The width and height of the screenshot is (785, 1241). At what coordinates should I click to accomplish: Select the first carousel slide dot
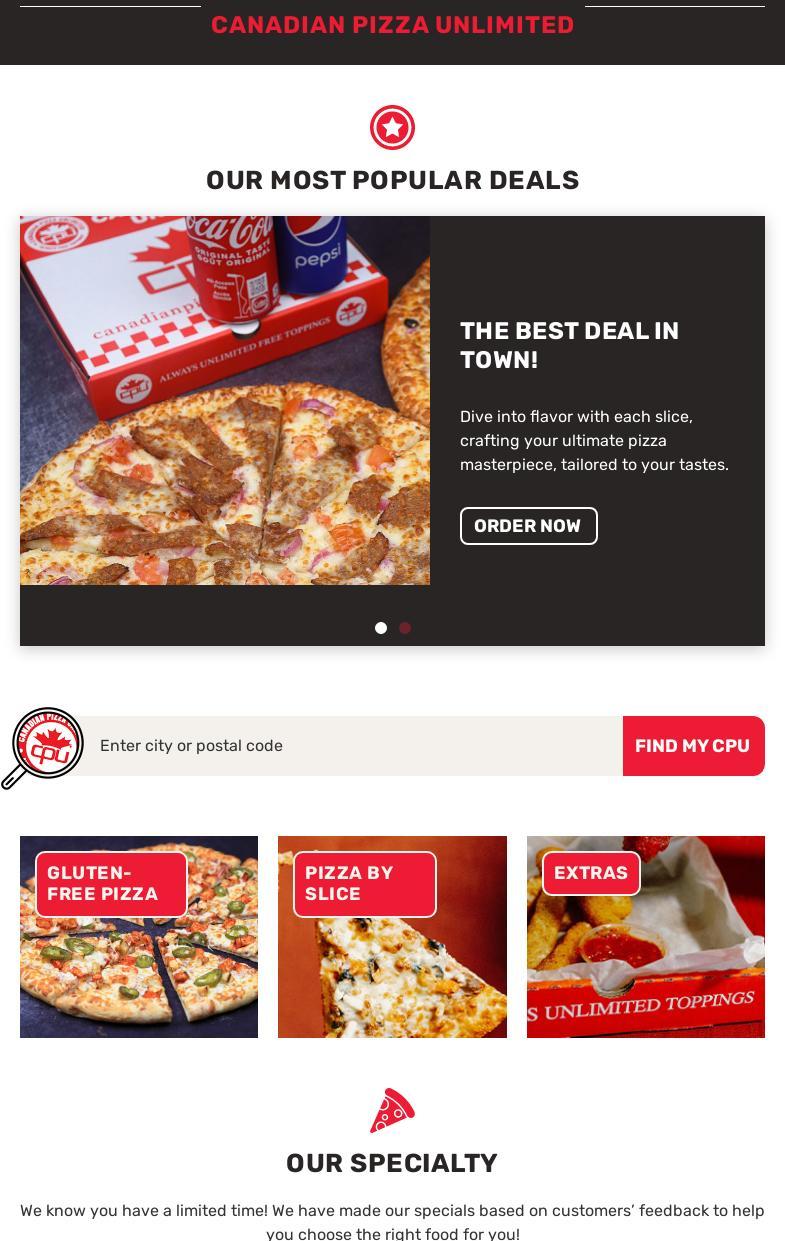point(381,628)
